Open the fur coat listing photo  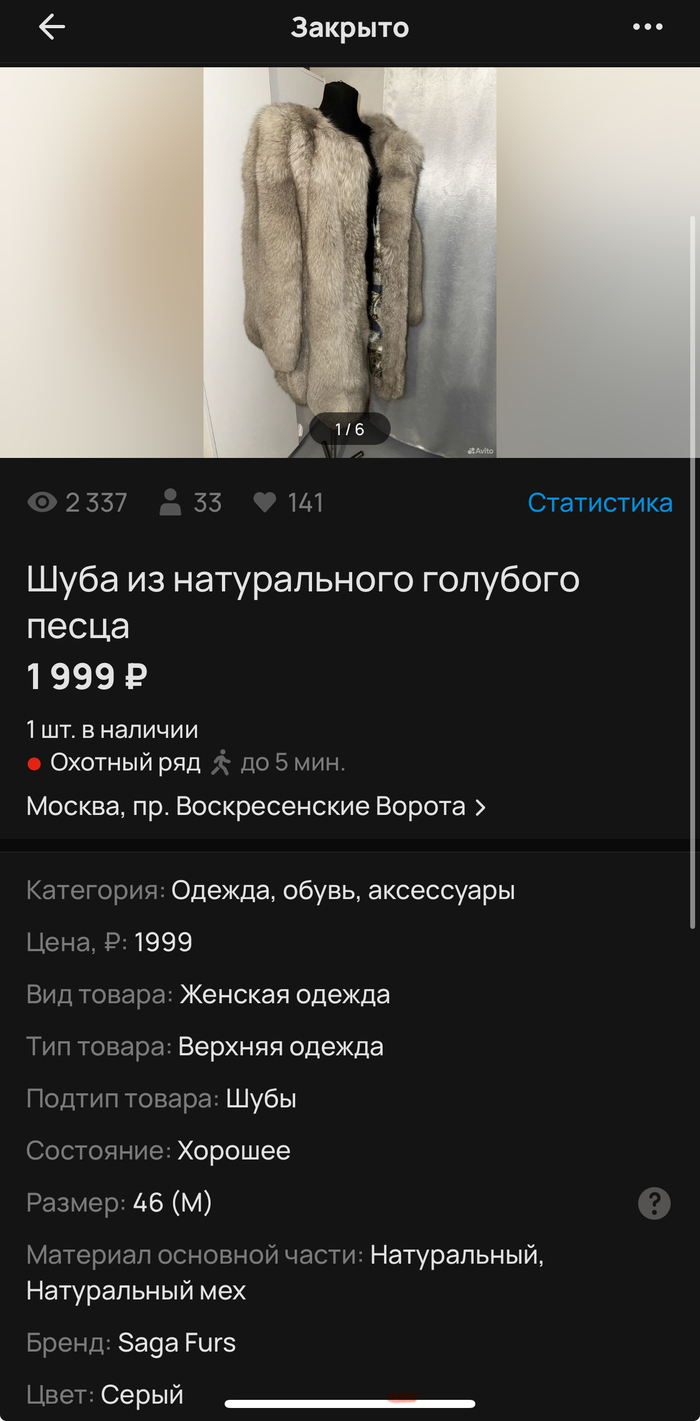(350, 262)
